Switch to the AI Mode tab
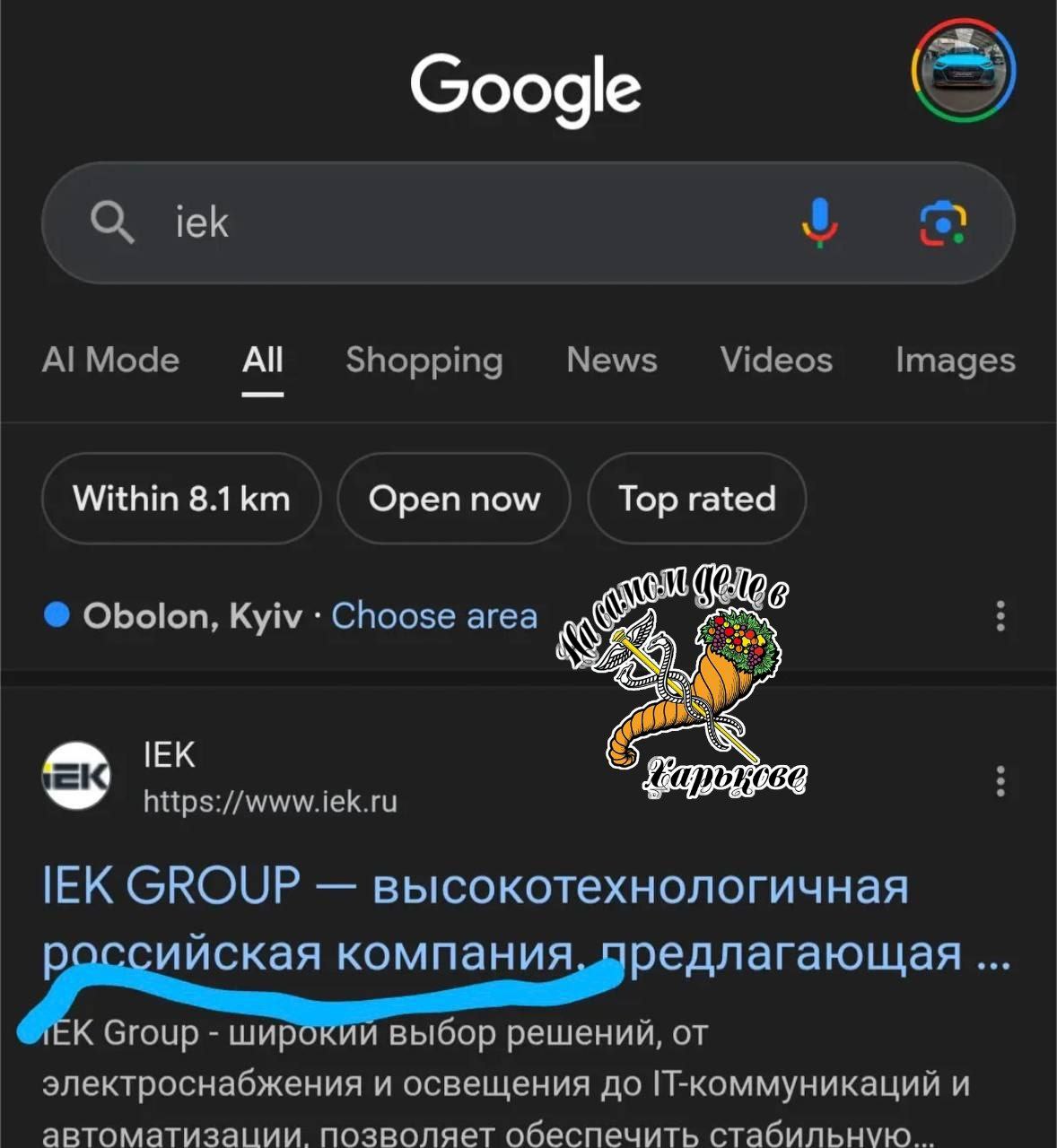The height and width of the screenshot is (1148, 1057). [110, 360]
